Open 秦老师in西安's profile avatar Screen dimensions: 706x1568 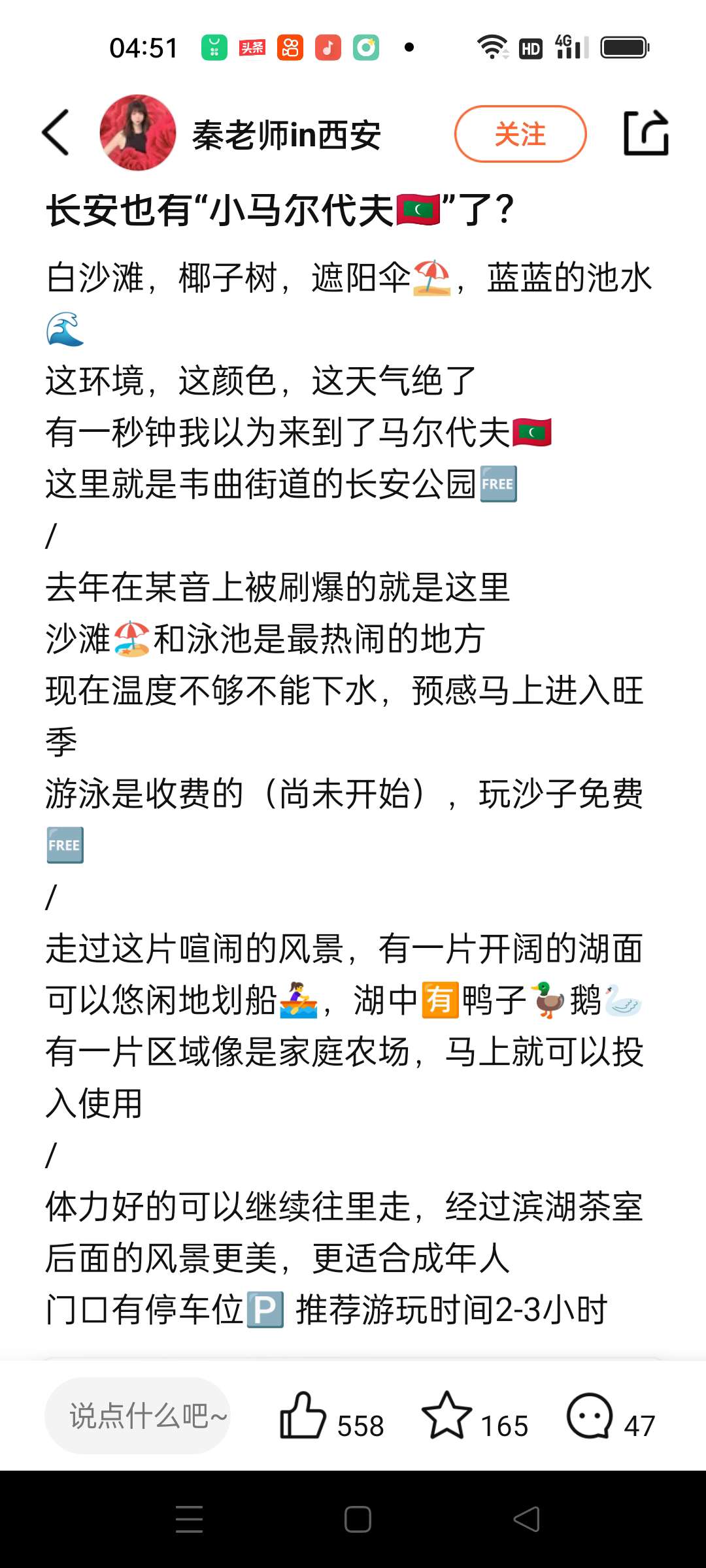(138, 133)
